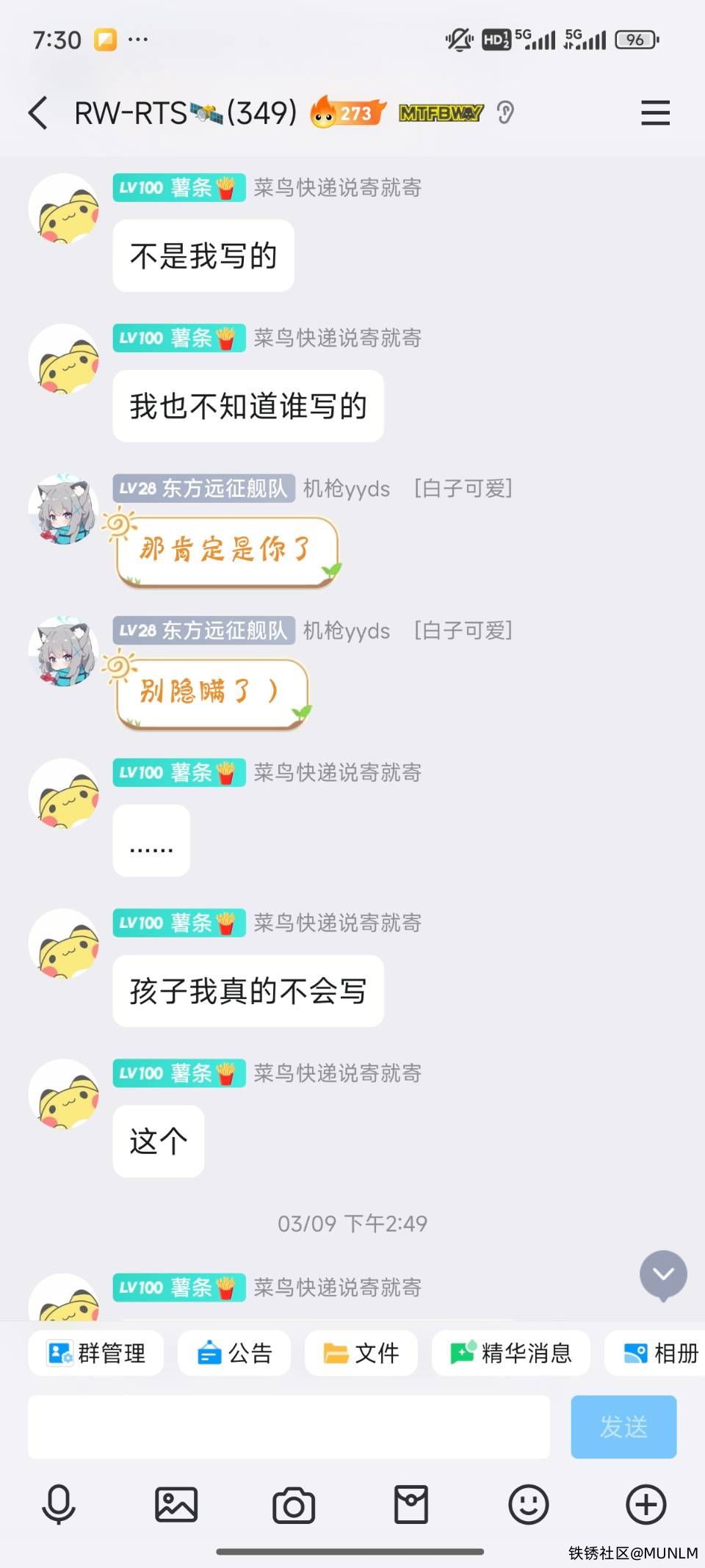Open 群管理 group management

pos(96,1353)
